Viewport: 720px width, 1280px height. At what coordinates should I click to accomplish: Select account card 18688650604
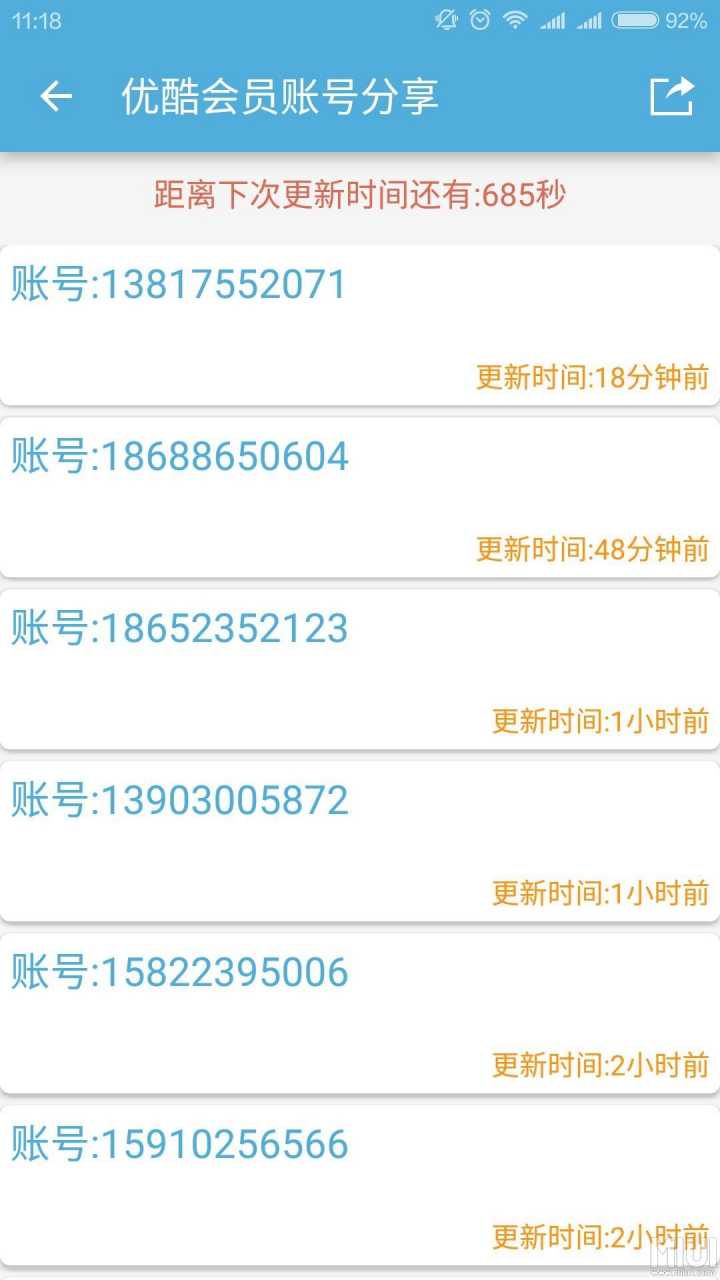(x=360, y=497)
